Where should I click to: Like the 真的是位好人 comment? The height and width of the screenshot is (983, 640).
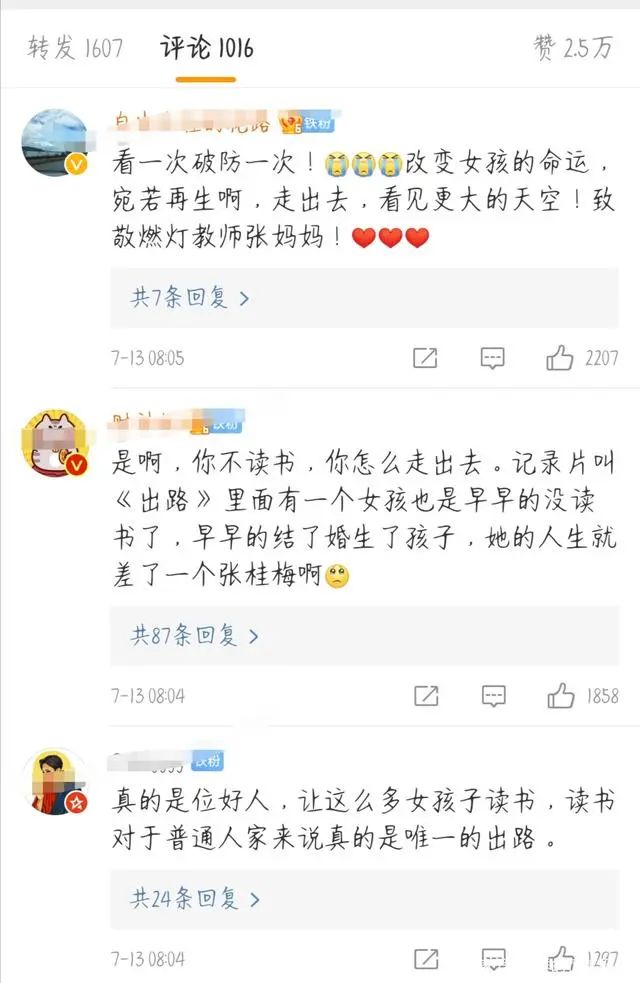coord(560,958)
